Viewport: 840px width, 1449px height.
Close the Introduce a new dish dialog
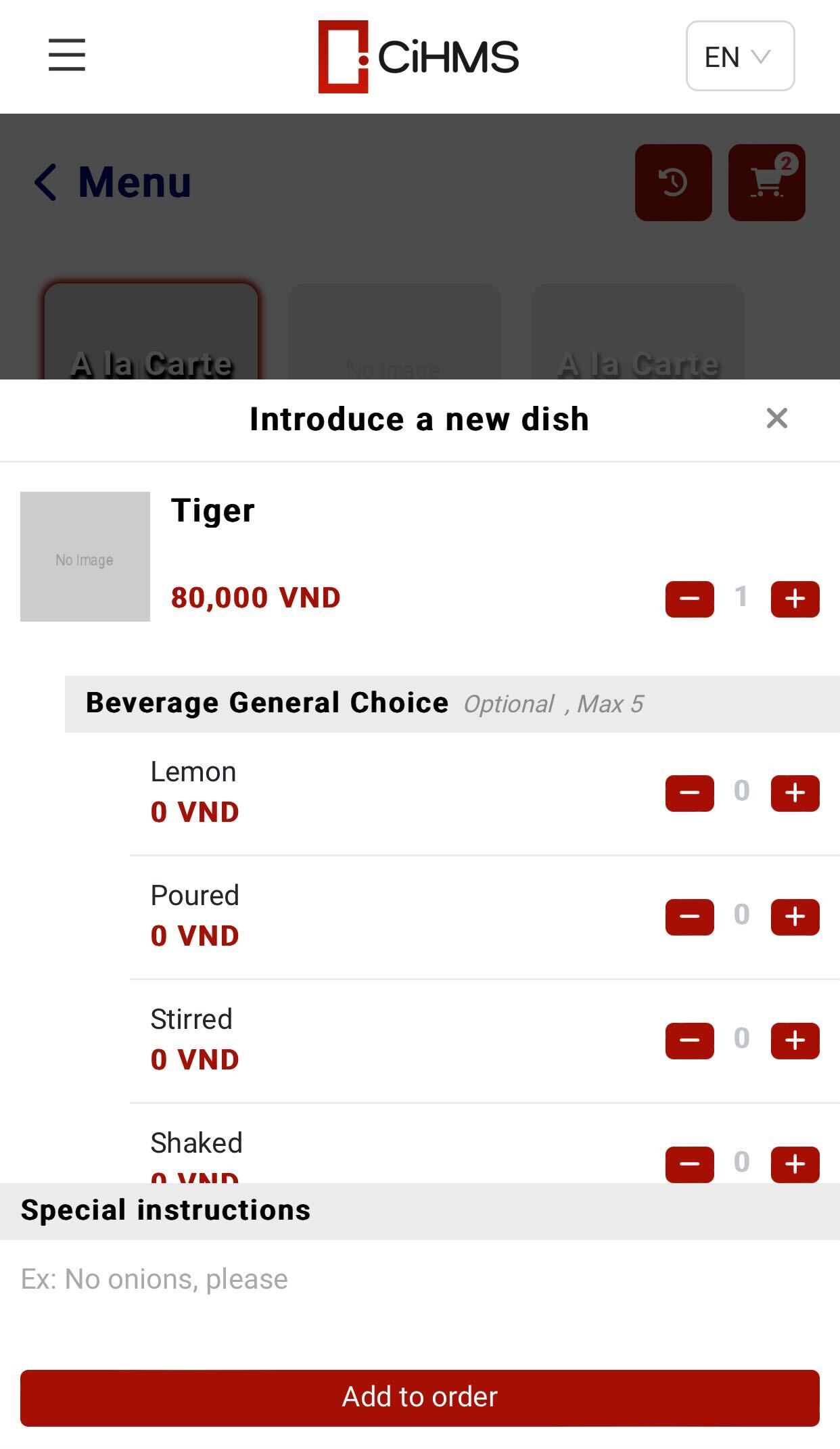point(776,419)
